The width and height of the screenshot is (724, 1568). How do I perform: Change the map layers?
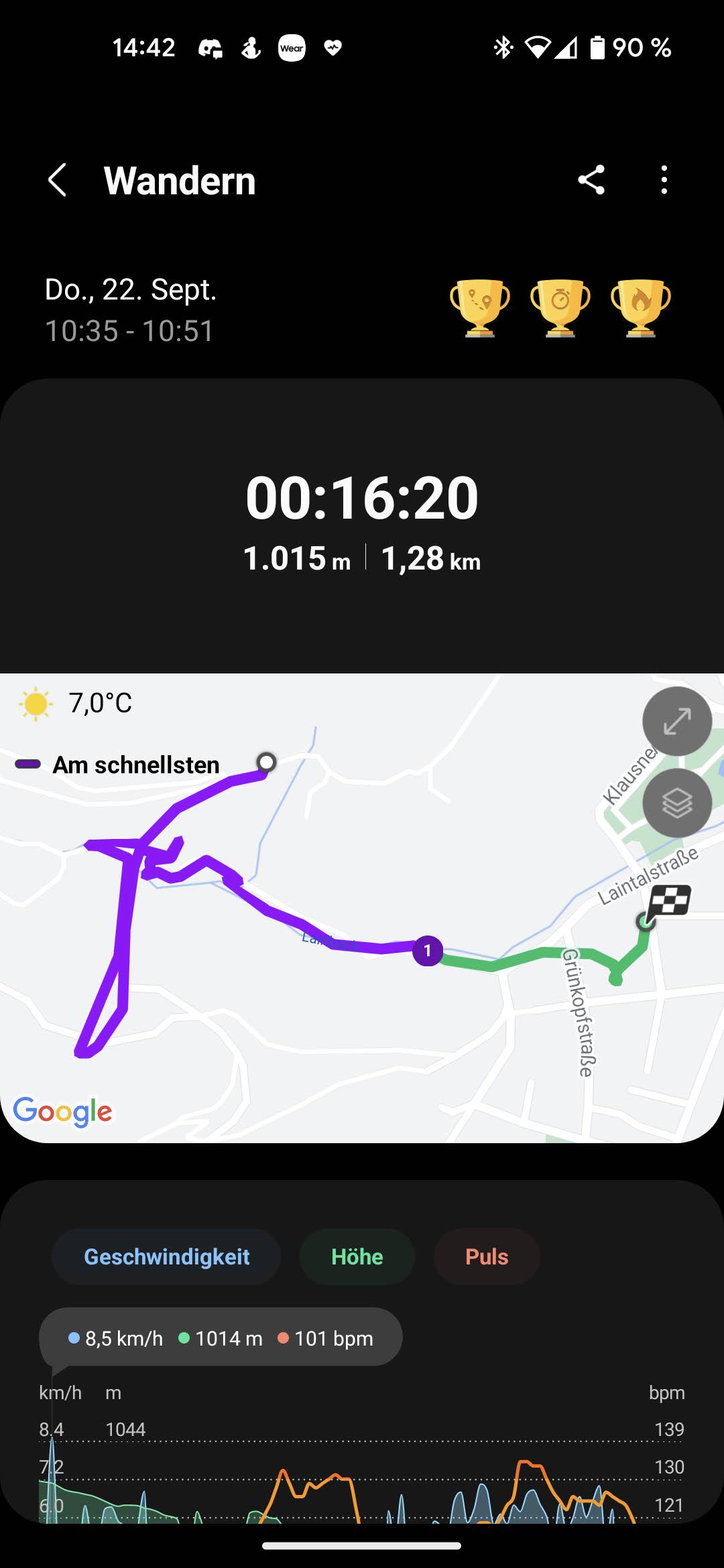point(677,803)
